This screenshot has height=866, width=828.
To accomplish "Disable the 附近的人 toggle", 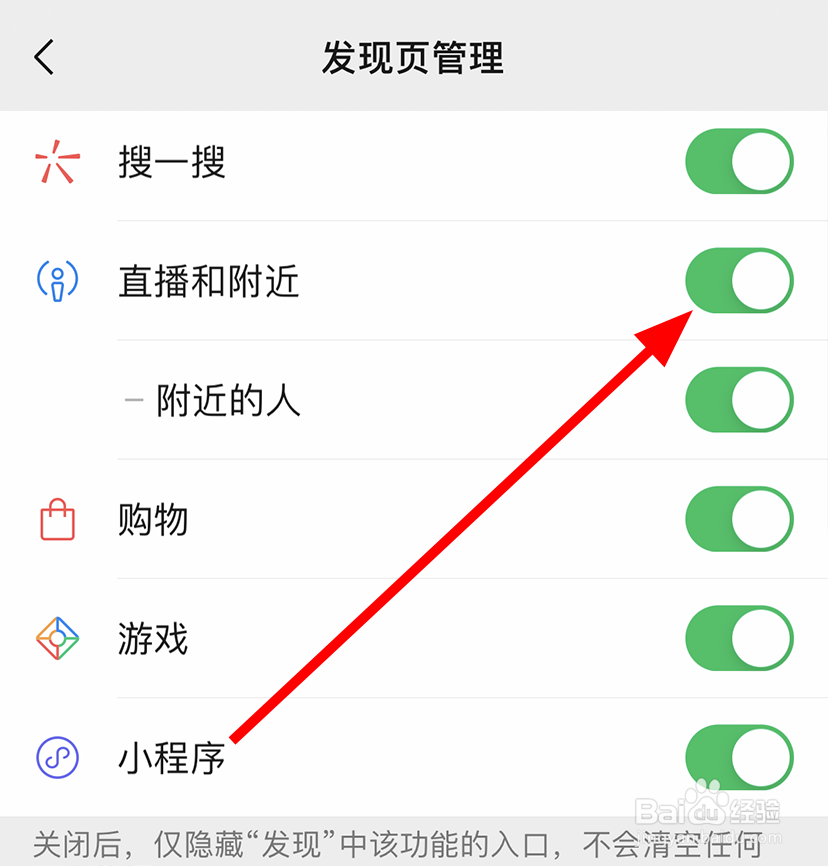I will tap(739, 400).
